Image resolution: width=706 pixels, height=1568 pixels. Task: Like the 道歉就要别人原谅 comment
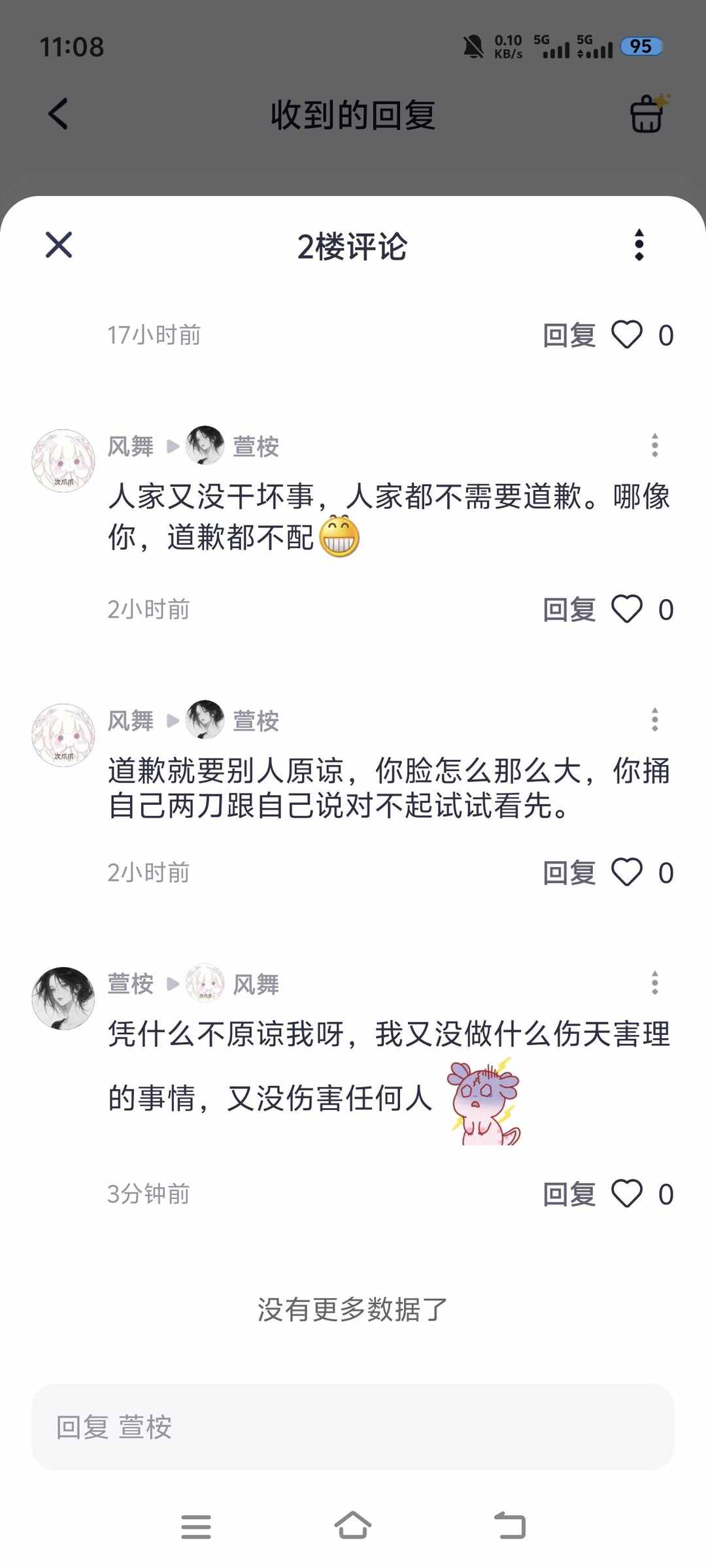(627, 873)
